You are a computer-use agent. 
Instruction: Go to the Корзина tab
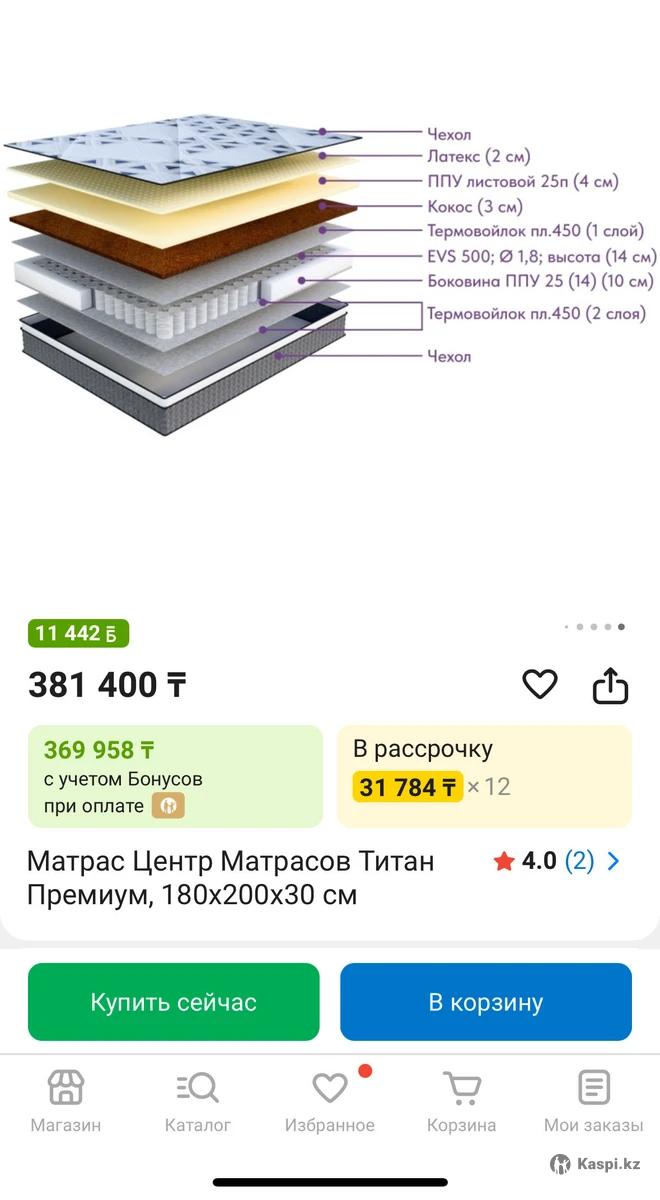[461, 1101]
